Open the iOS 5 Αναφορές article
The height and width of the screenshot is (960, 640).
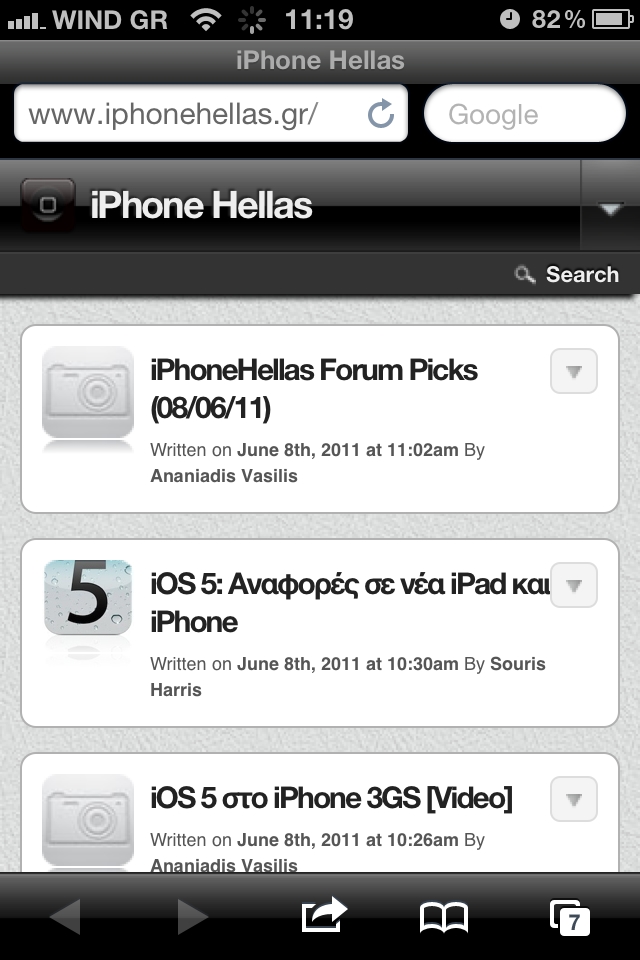[340, 602]
